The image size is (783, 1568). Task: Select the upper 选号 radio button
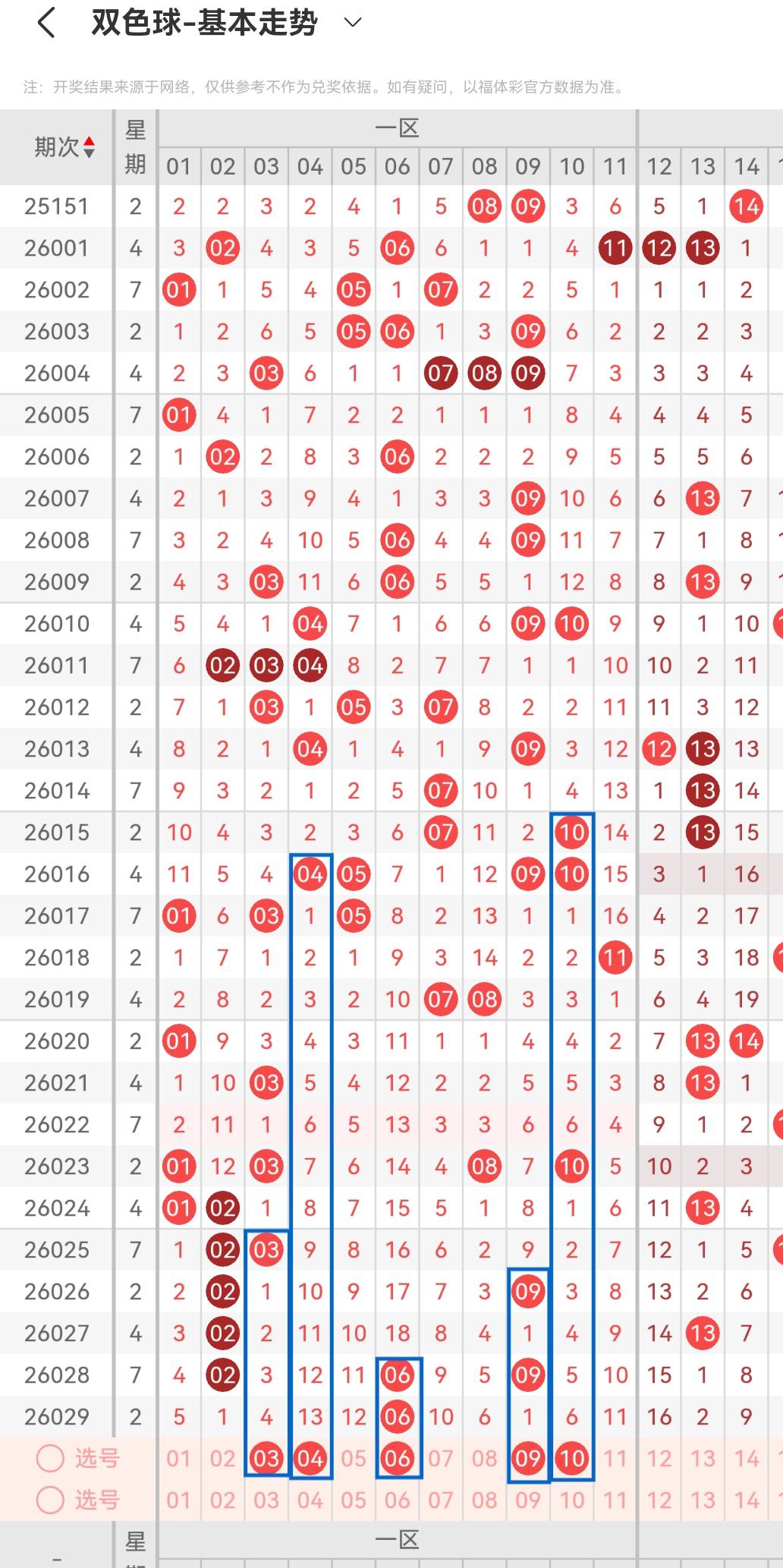(50, 1458)
